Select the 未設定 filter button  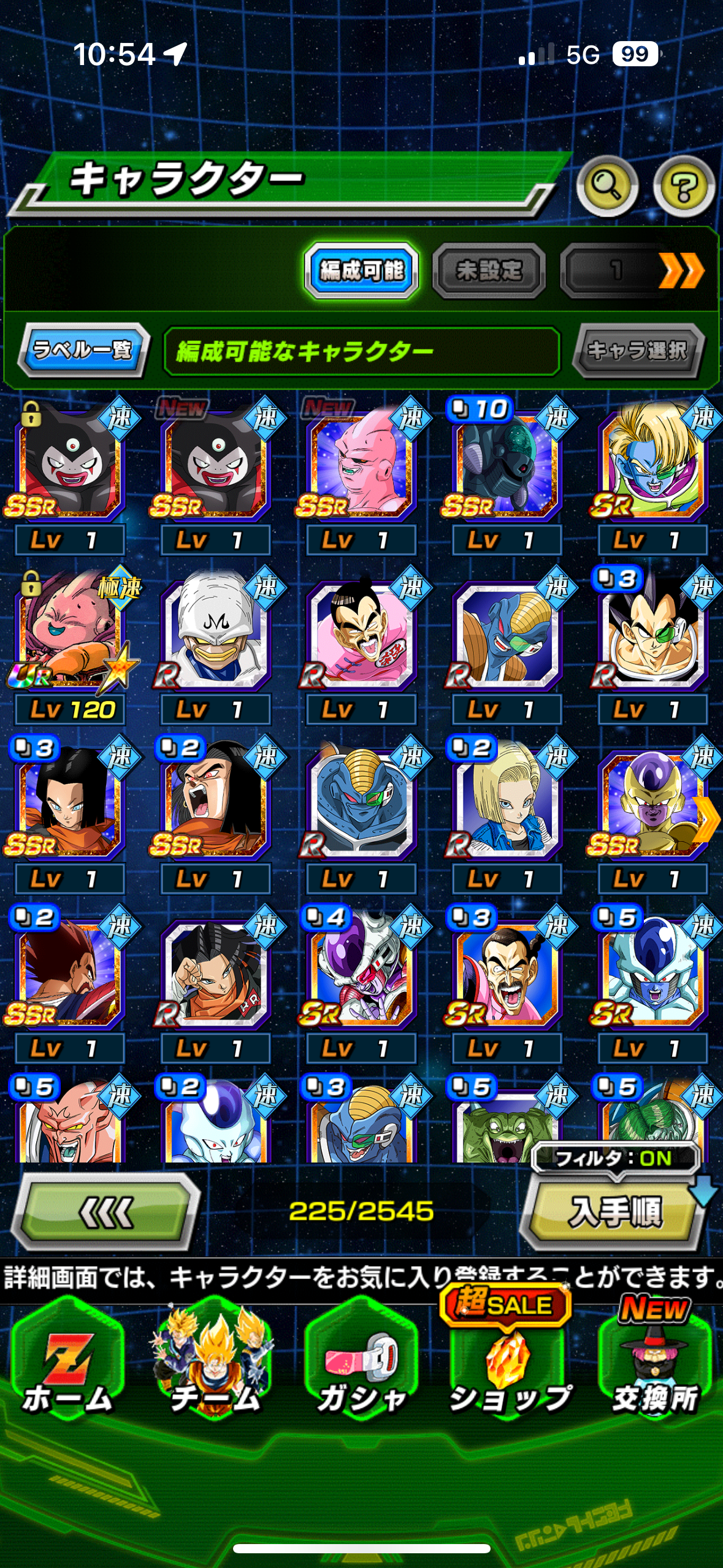[x=489, y=271]
